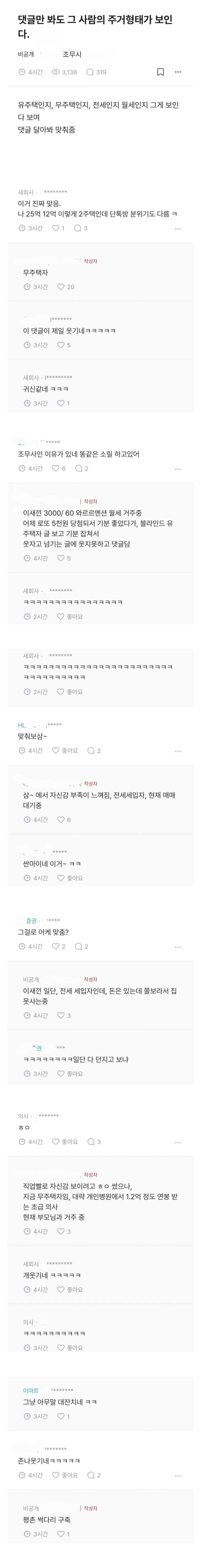Like the reply "싼마이네 이거~ ㅋㅋ"
Screen dimensions: 201x1568
point(69,878)
